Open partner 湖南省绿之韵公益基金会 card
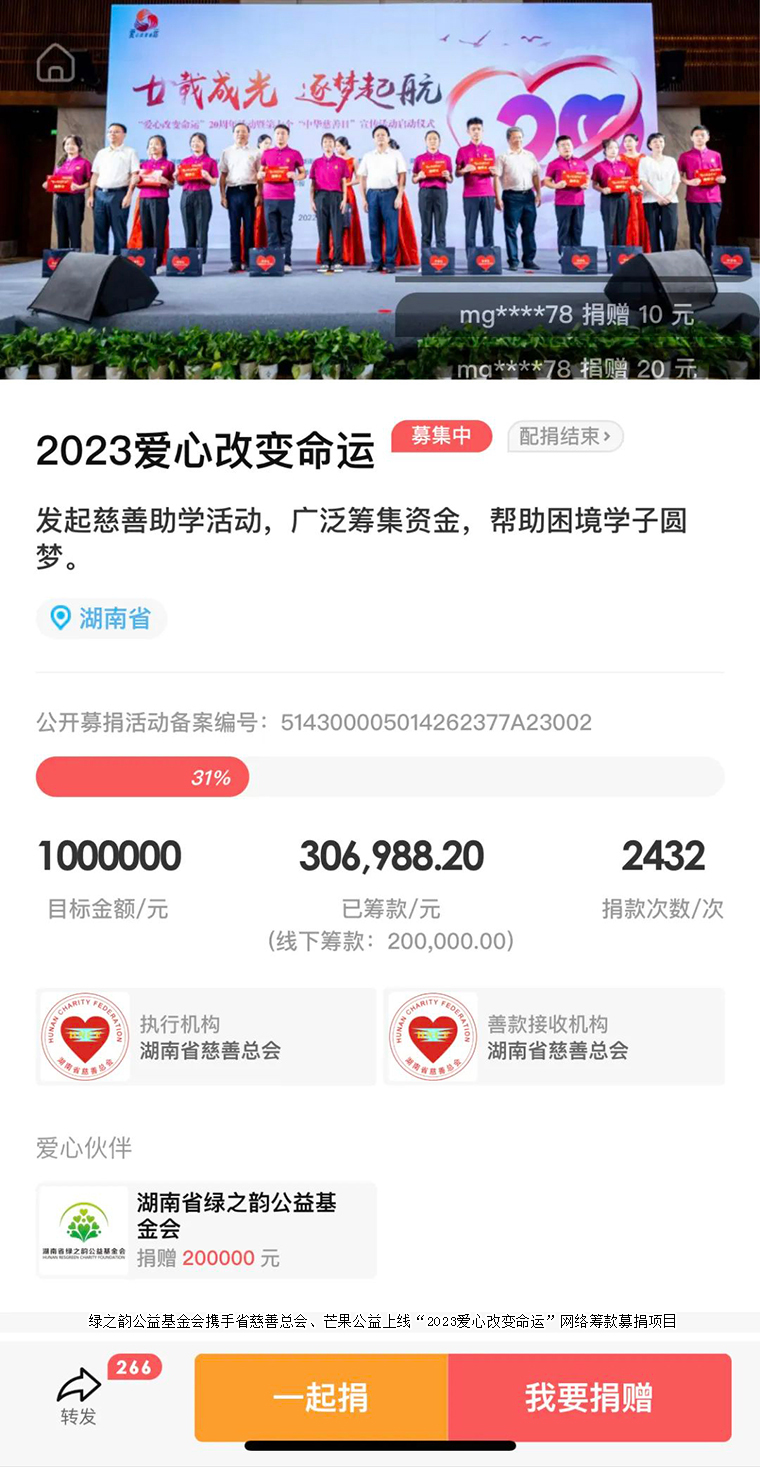 [207, 1230]
